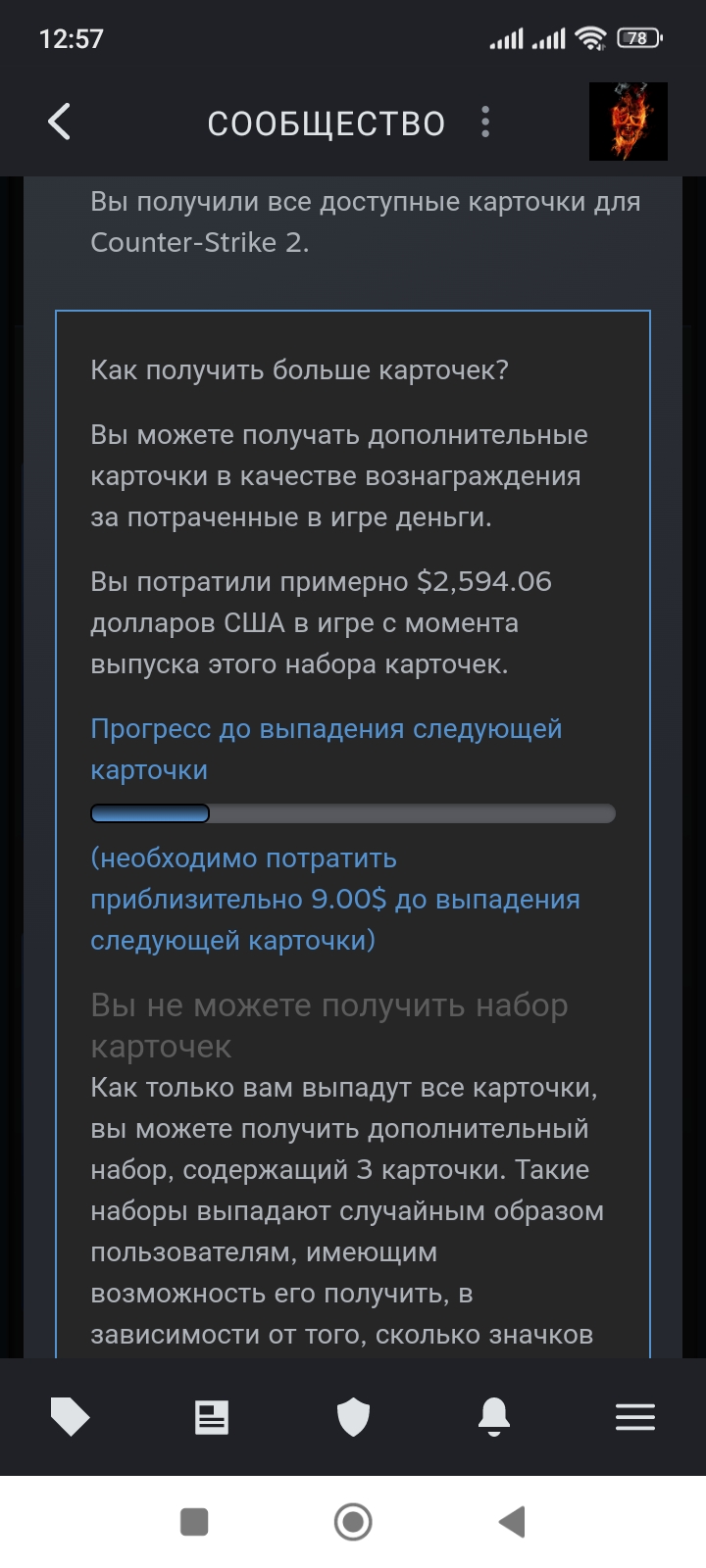The image size is (706, 1568).
Task: Tap the system home button
Action: 353,1522
